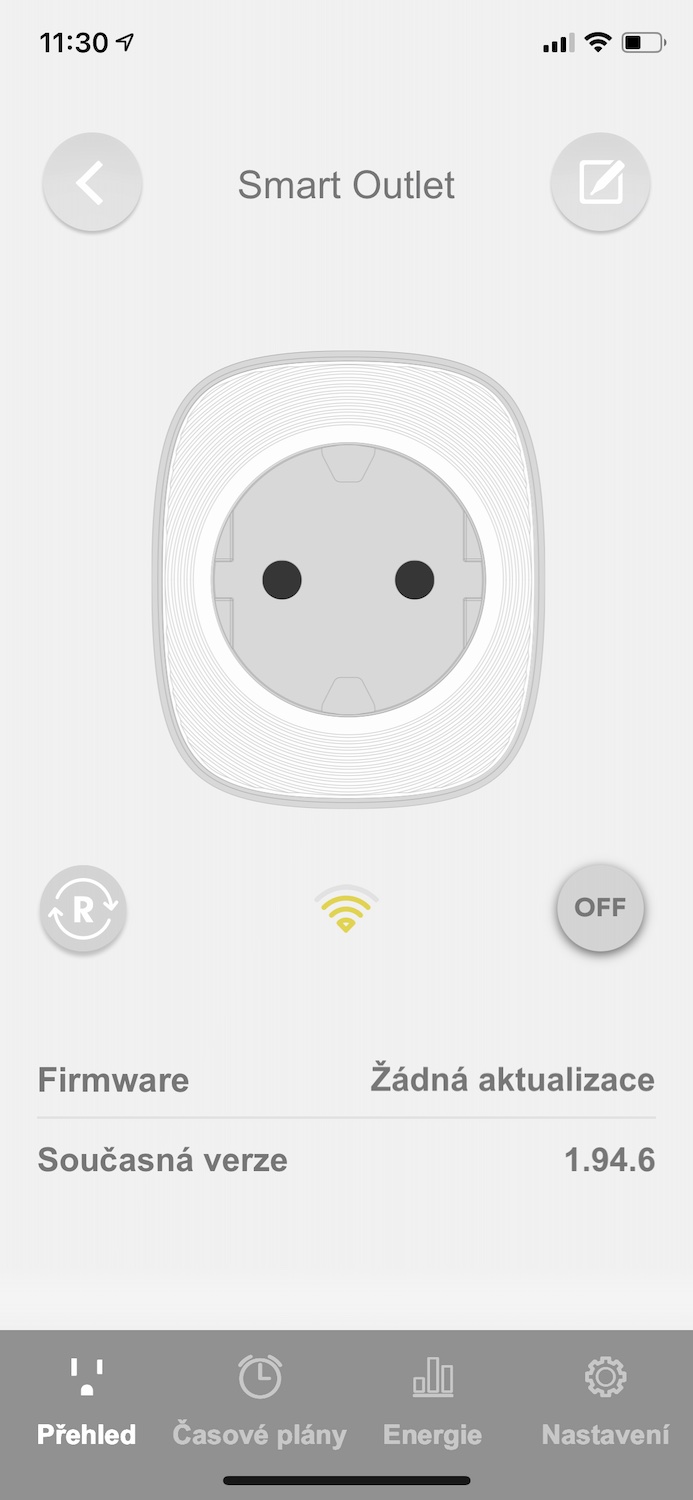The image size is (693, 1500).
Task: Tap the reset R button
Action: click(83, 908)
